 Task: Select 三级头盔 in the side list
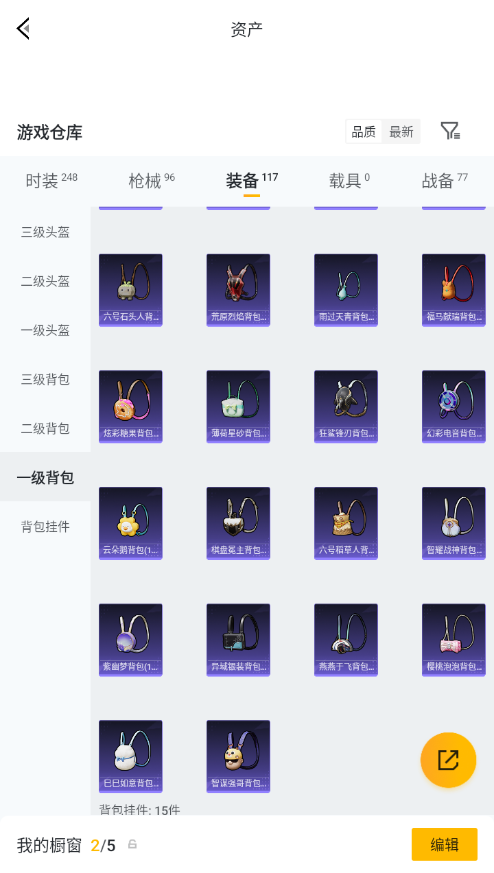(45, 232)
